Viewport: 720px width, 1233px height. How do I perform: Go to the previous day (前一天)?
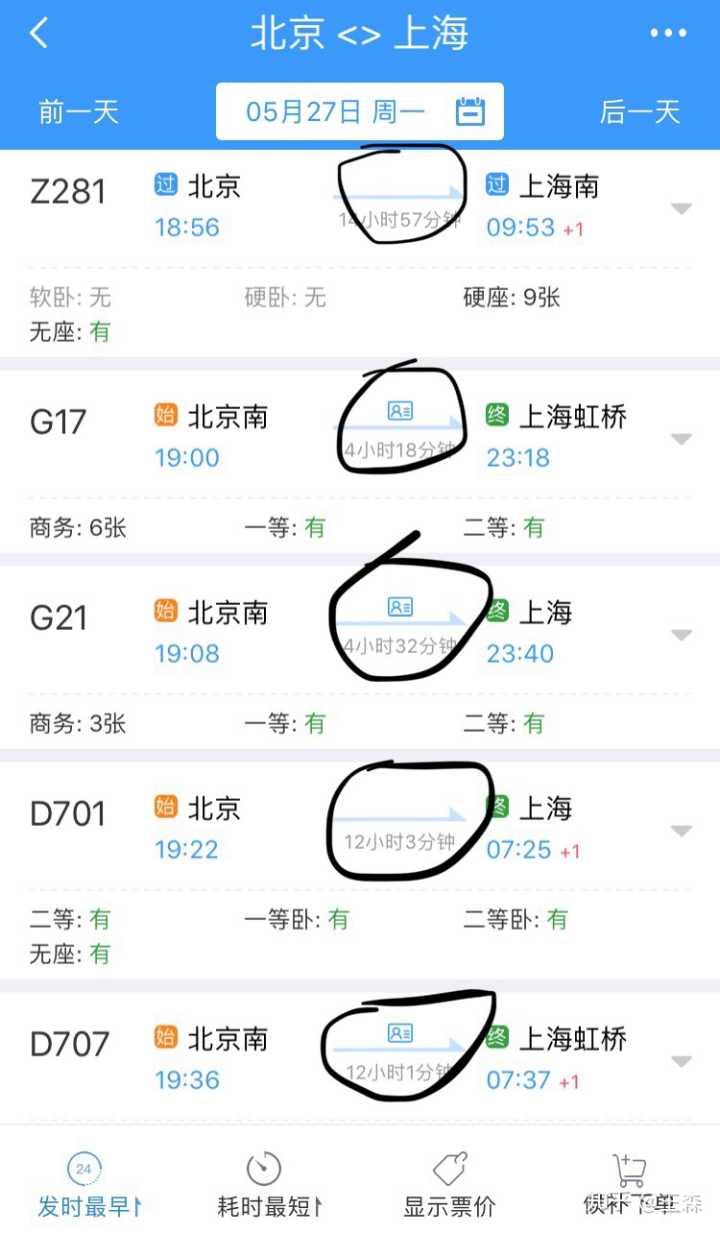79,111
